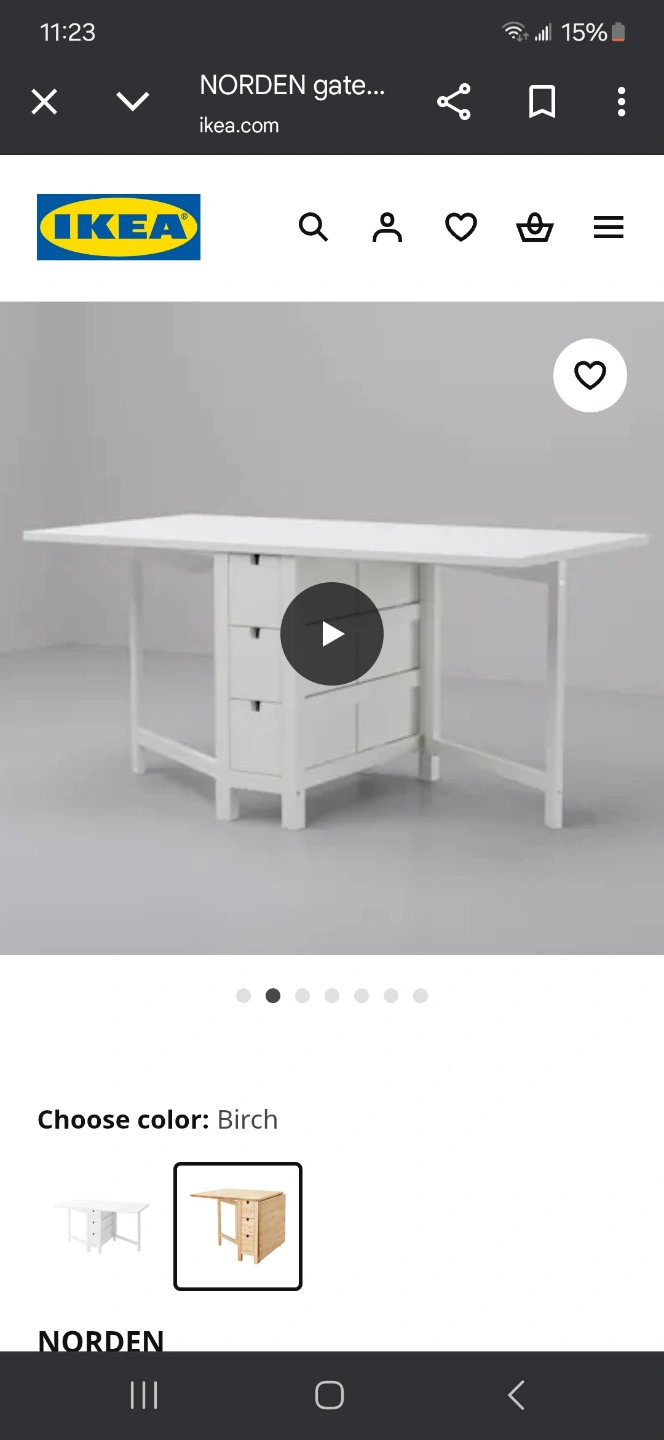Screen dimensions: 664x1440
Task: Open the shopping basket
Action: click(534, 228)
